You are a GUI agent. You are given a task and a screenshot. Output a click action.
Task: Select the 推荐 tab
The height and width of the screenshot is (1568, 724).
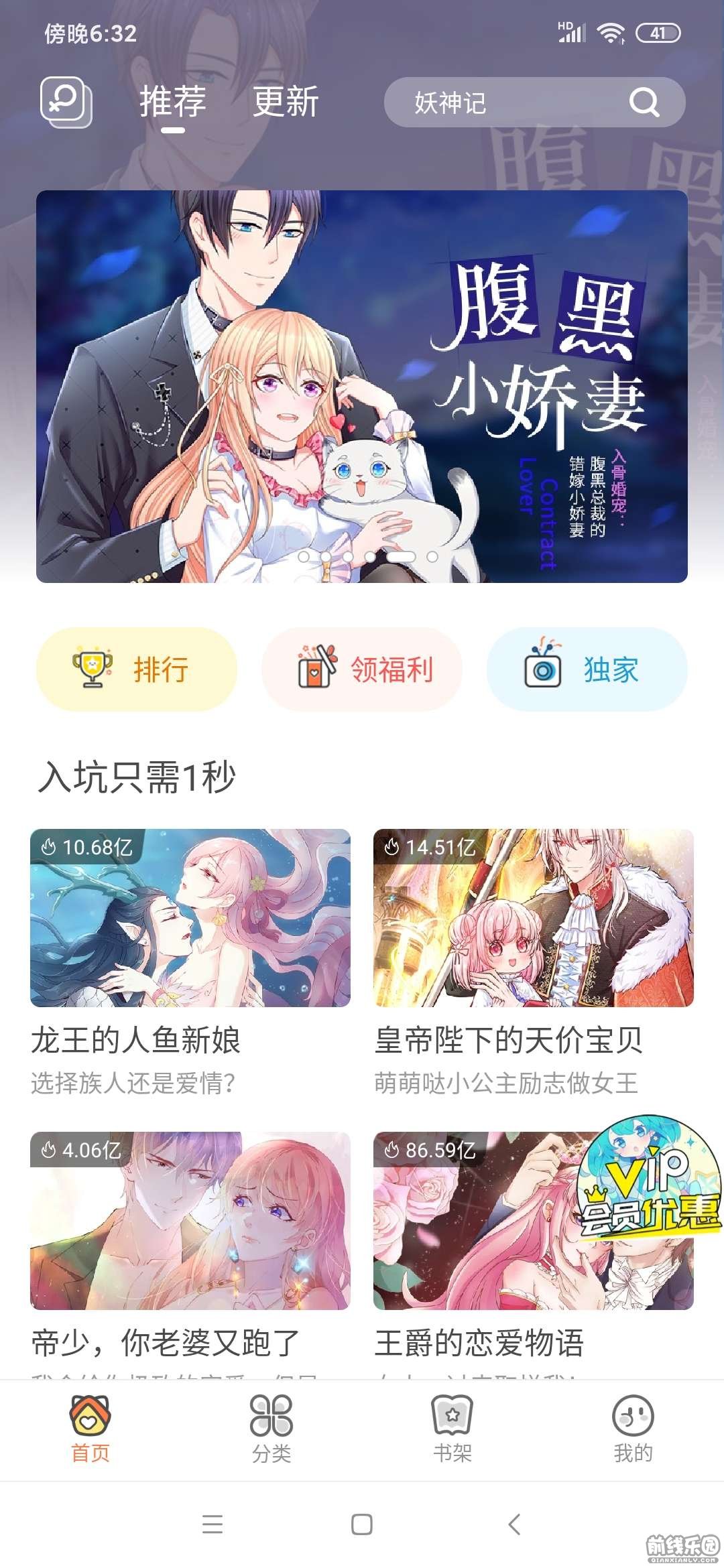(x=172, y=103)
